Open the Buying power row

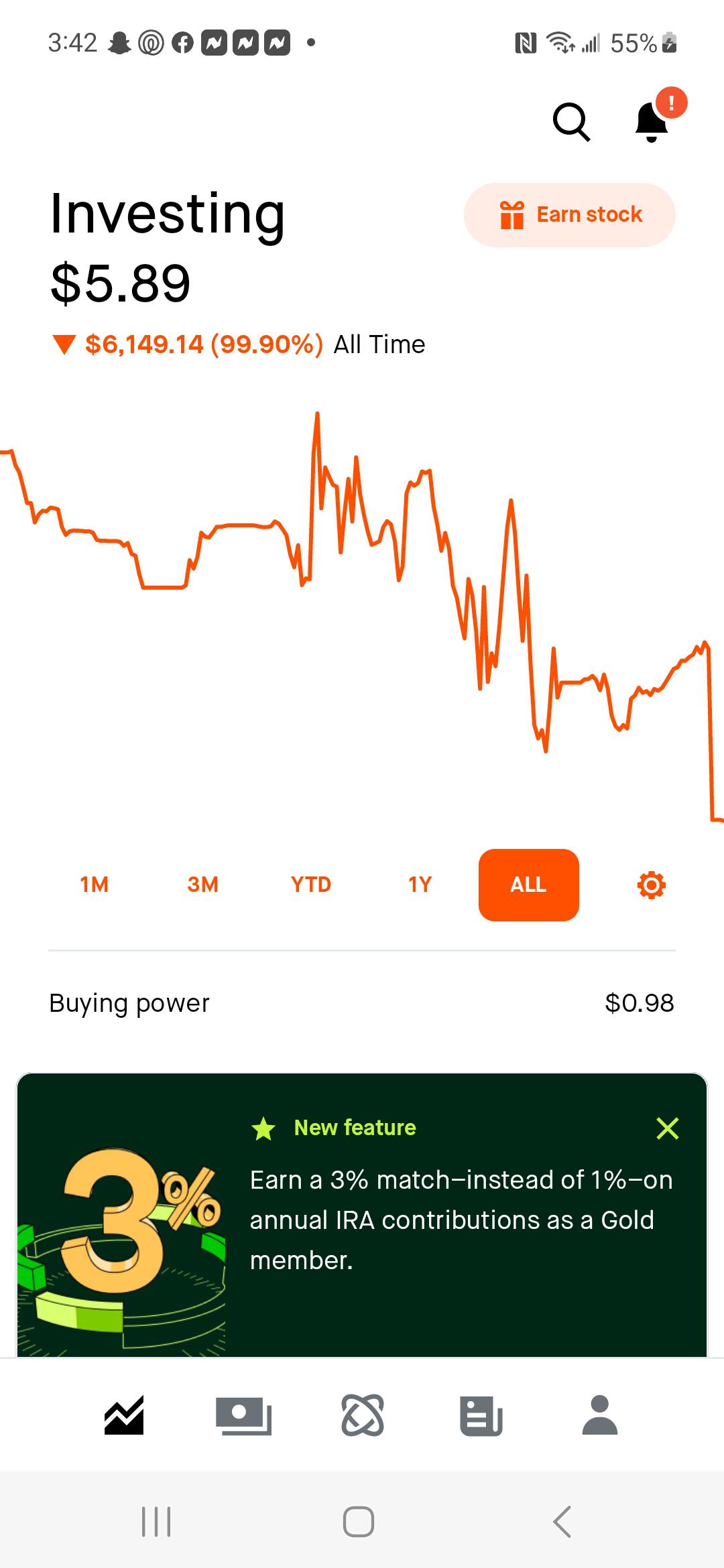click(362, 1003)
